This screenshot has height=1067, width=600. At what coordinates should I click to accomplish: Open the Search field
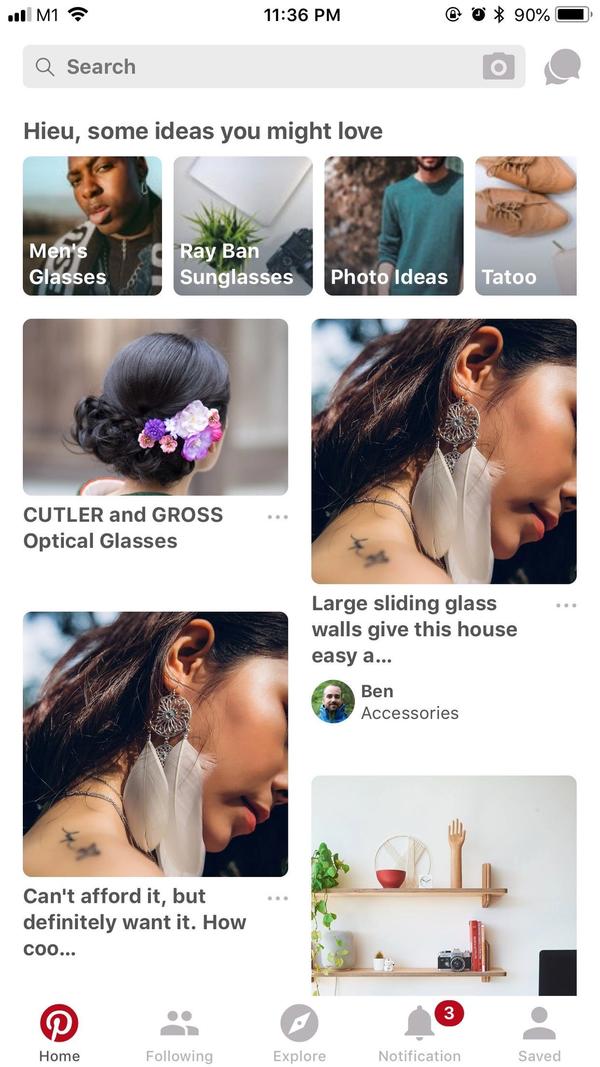pos(250,67)
